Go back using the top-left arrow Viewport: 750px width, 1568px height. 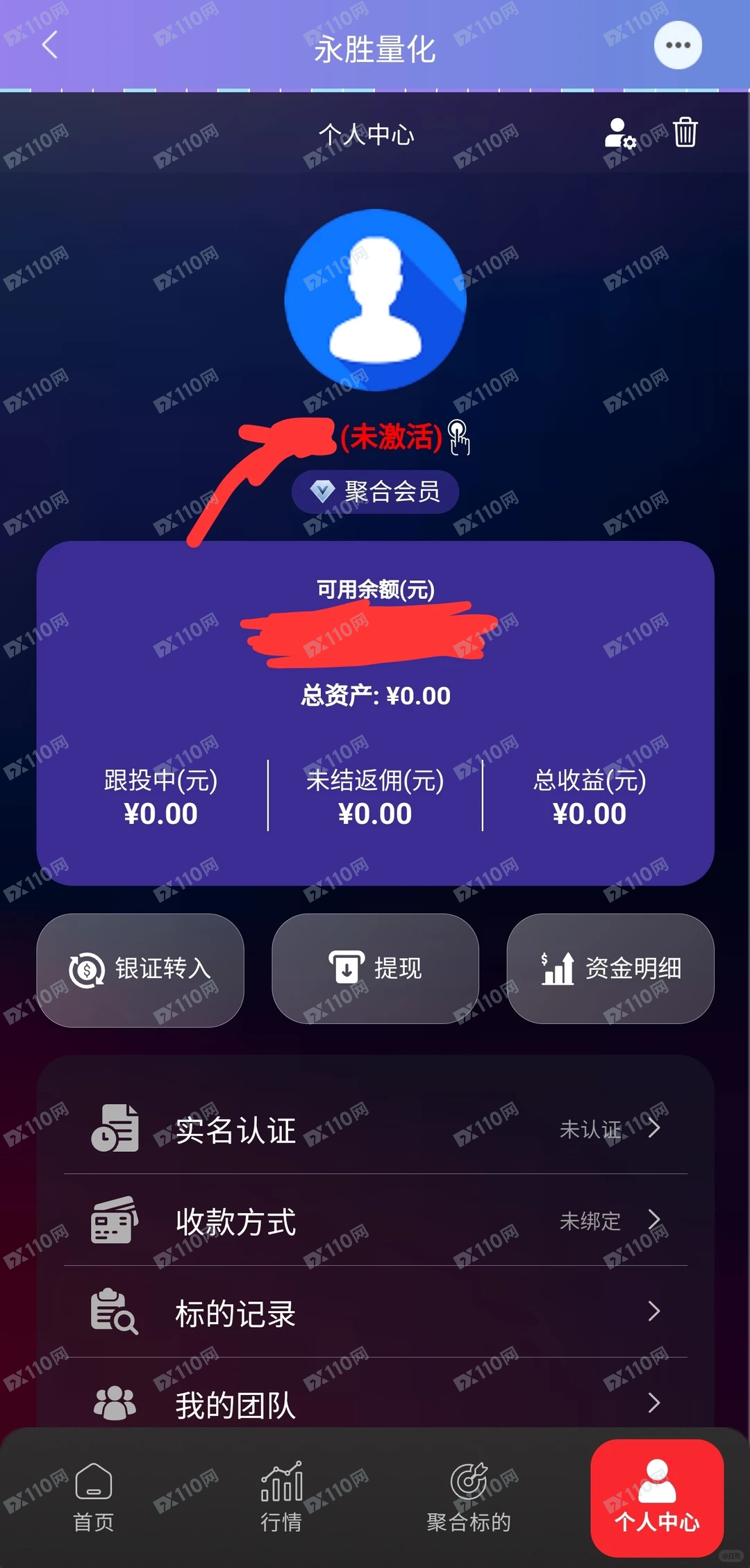click(x=50, y=46)
